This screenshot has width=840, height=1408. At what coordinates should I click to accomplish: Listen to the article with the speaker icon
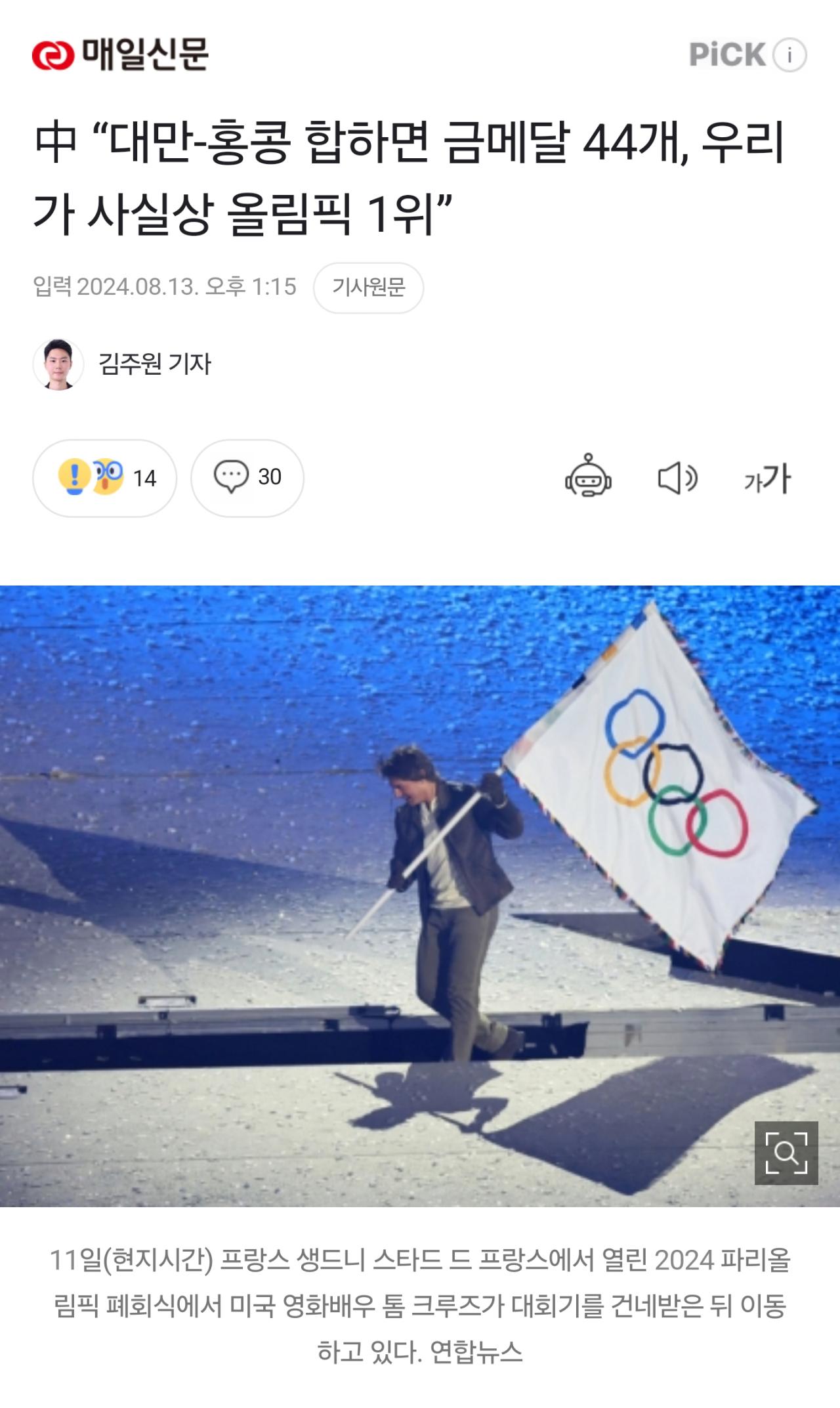pyautogui.click(x=677, y=478)
